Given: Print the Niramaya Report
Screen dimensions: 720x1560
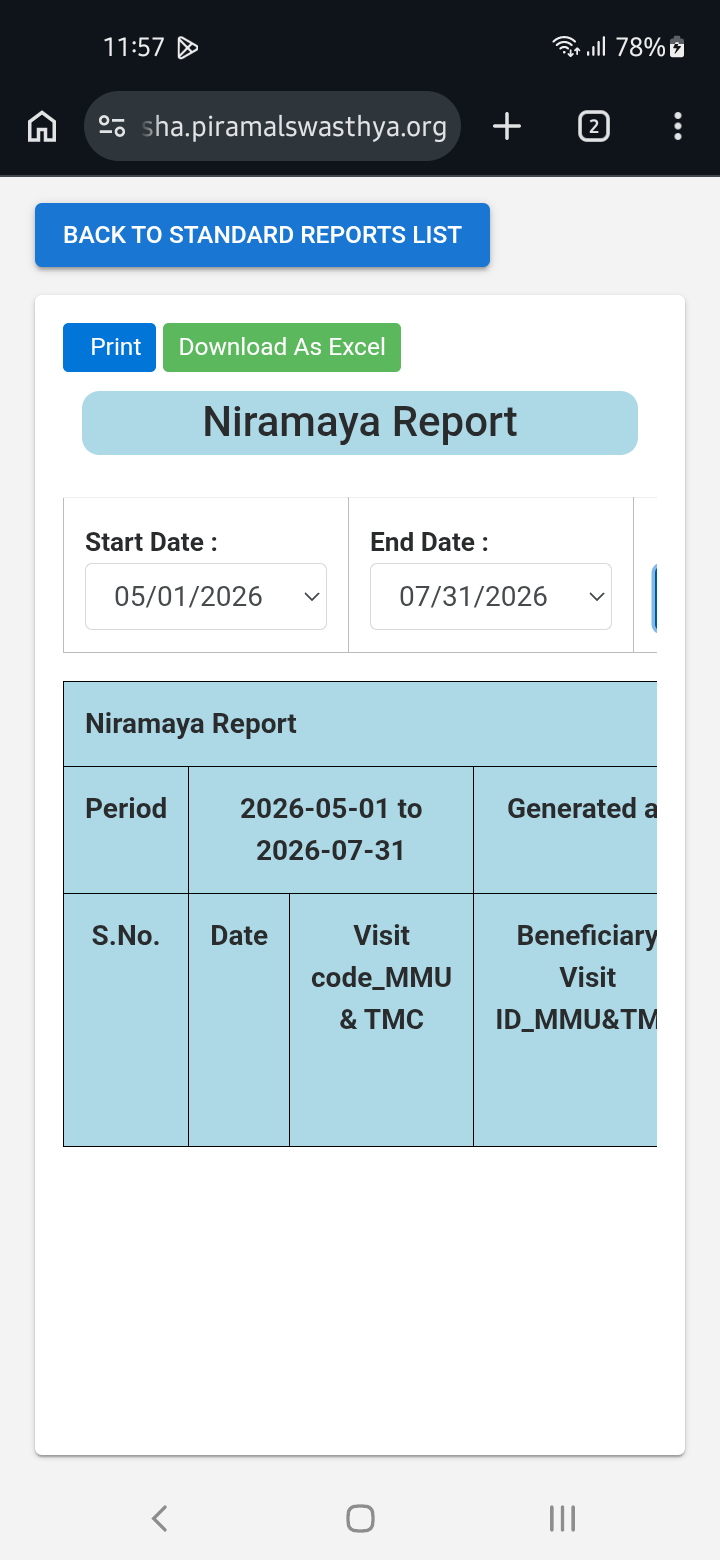Looking at the screenshot, I should point(109,347).
